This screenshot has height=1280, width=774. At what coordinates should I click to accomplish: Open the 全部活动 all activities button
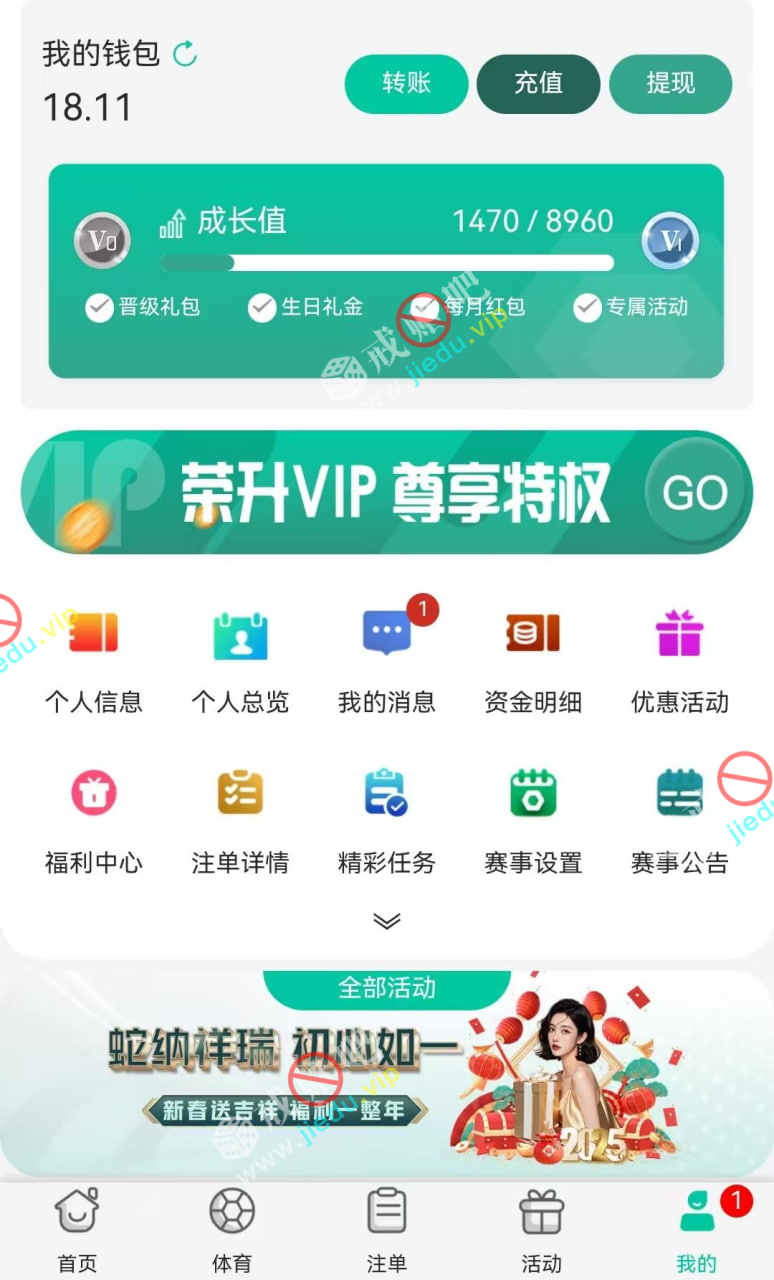[x=387, y=988]
